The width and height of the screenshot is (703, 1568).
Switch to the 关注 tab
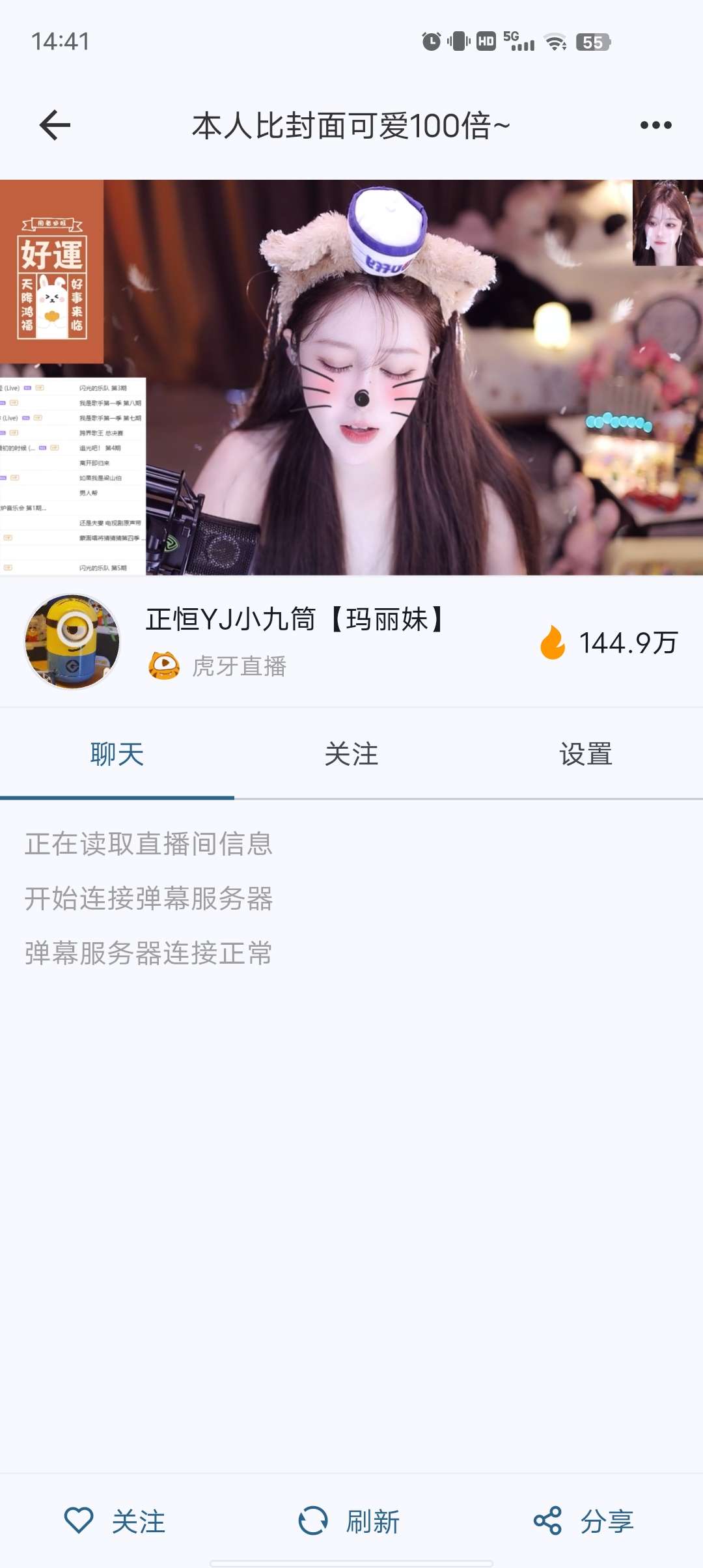[x=351, y=754]
